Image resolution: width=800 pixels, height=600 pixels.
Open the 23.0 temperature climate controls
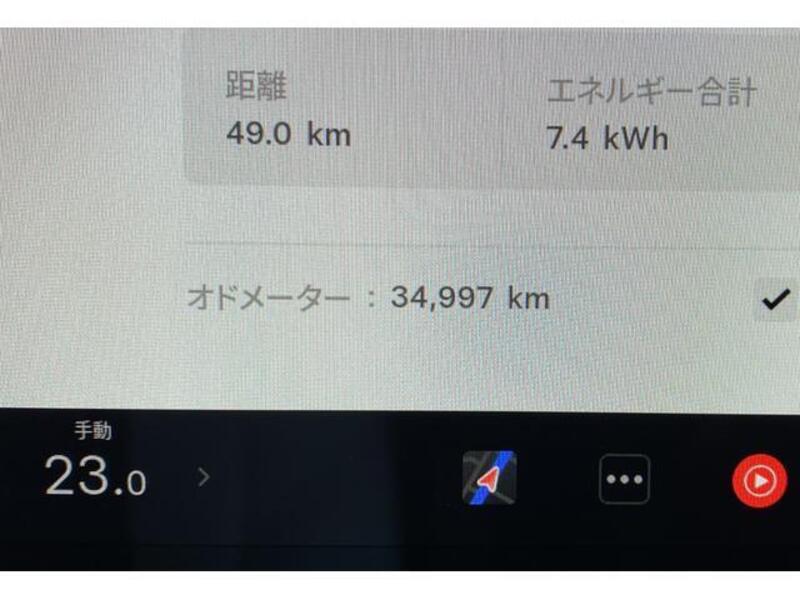click(x=95, y=479)
